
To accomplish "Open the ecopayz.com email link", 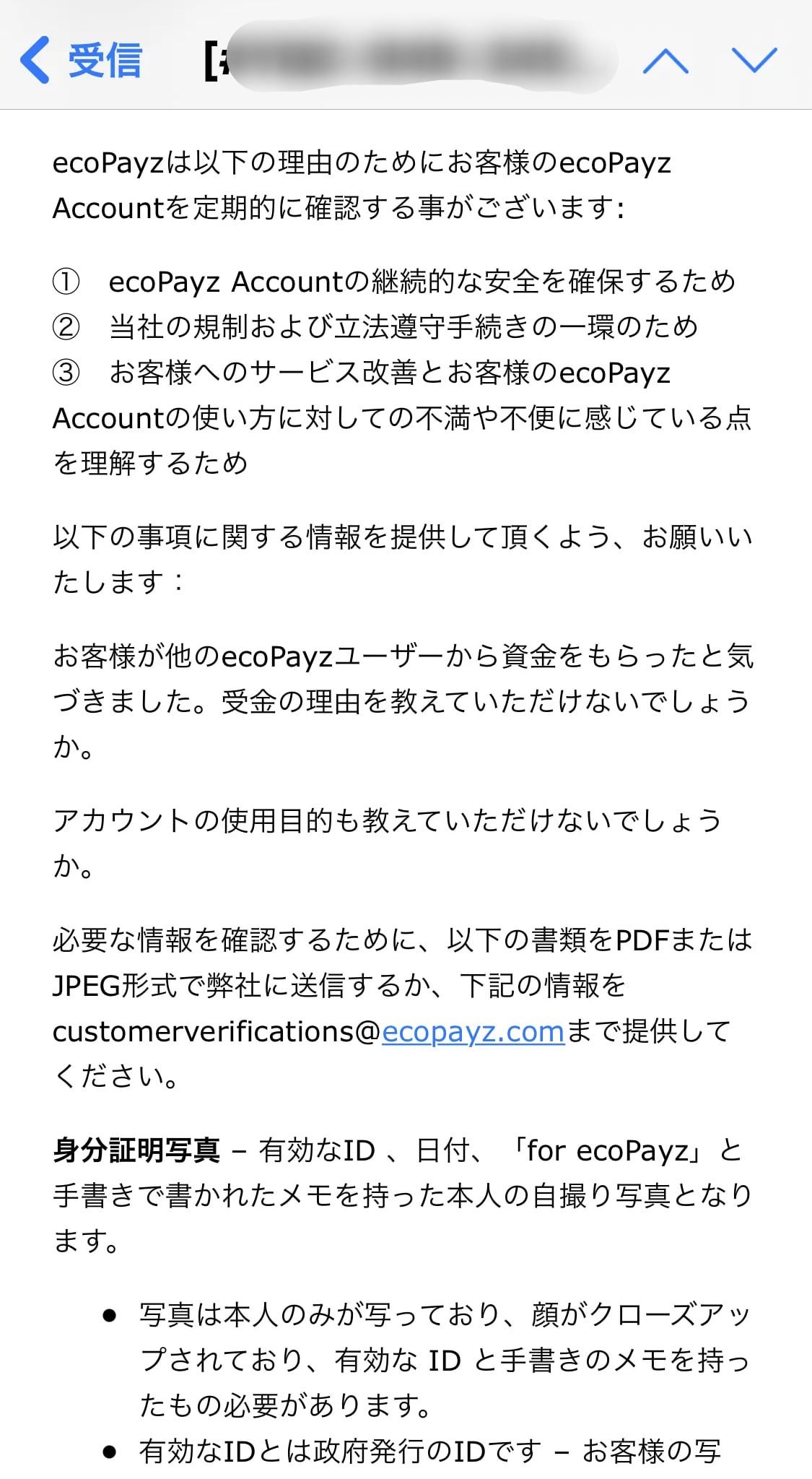I will (473, 1031).
